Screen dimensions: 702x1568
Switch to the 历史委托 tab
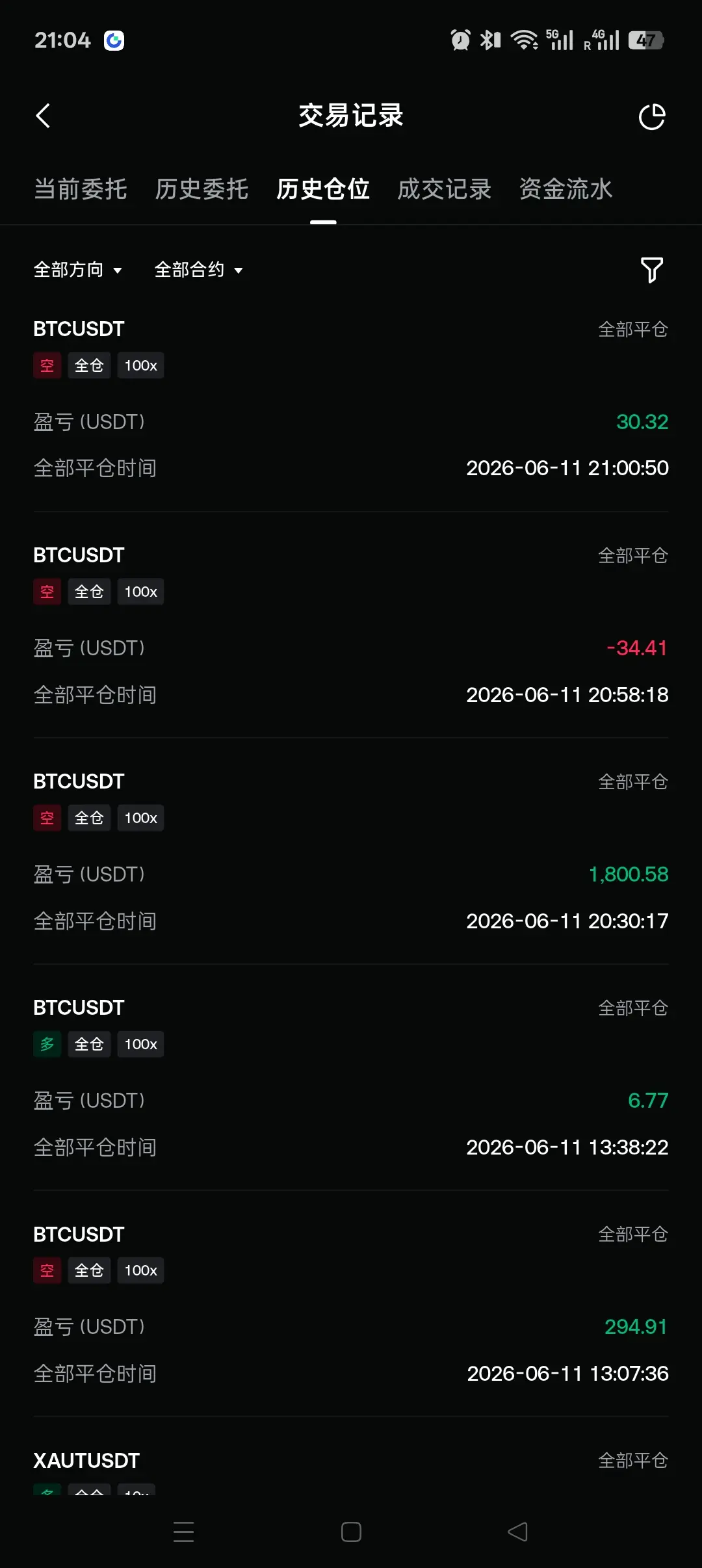(x=201, y=189)
